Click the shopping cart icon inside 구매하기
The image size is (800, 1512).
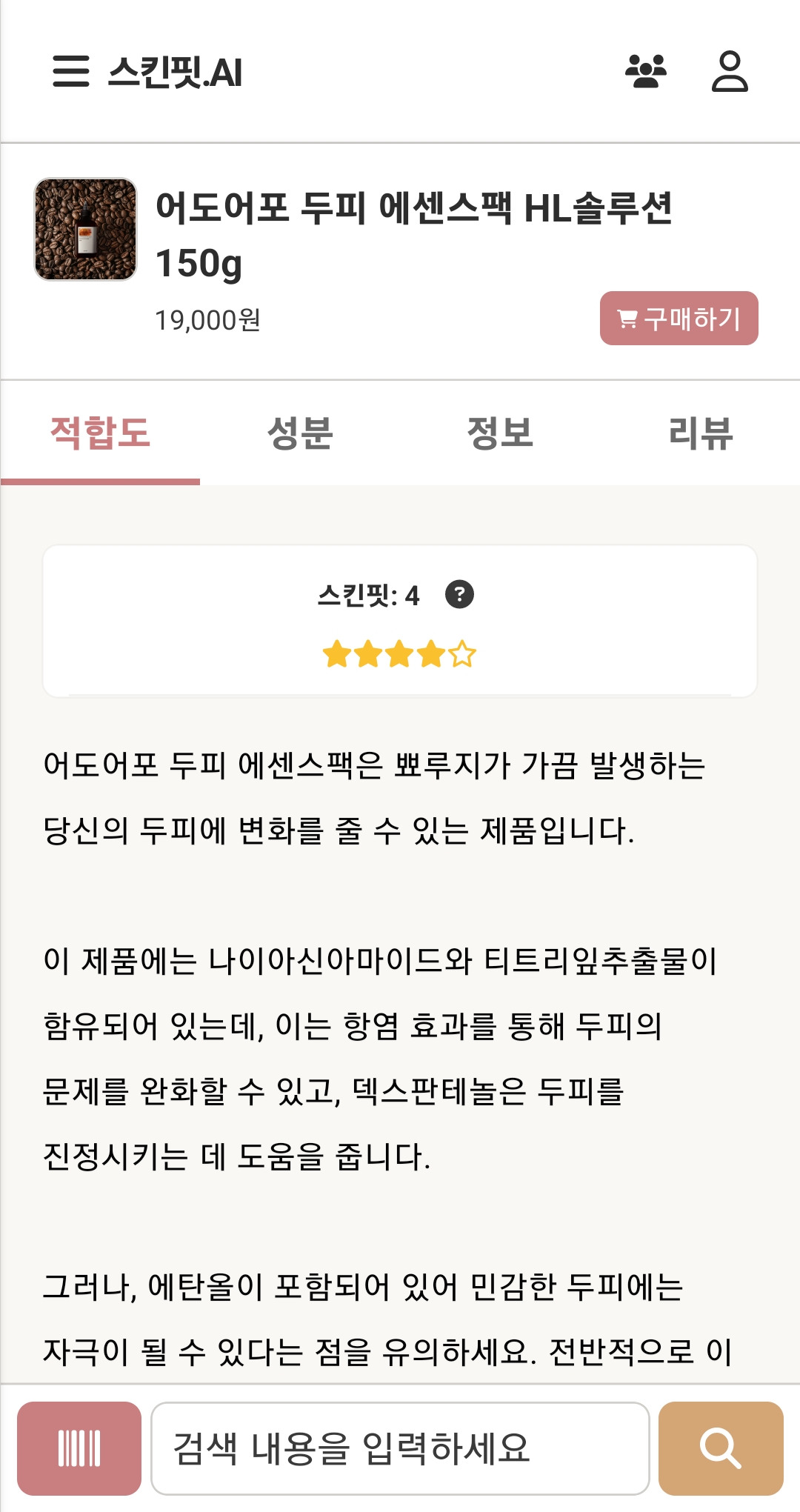point(629,318)
